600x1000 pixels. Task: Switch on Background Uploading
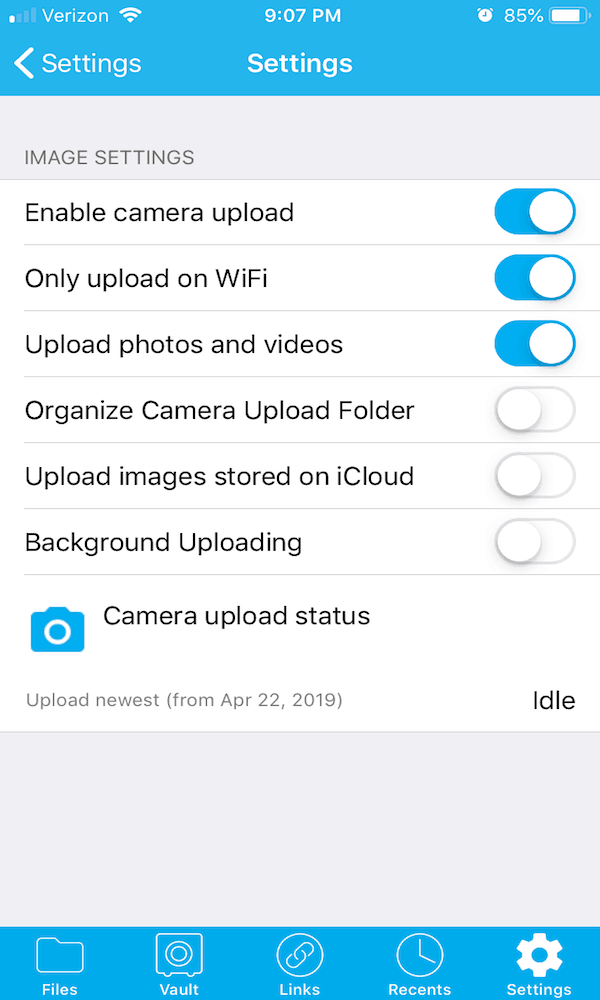point(535,542)
